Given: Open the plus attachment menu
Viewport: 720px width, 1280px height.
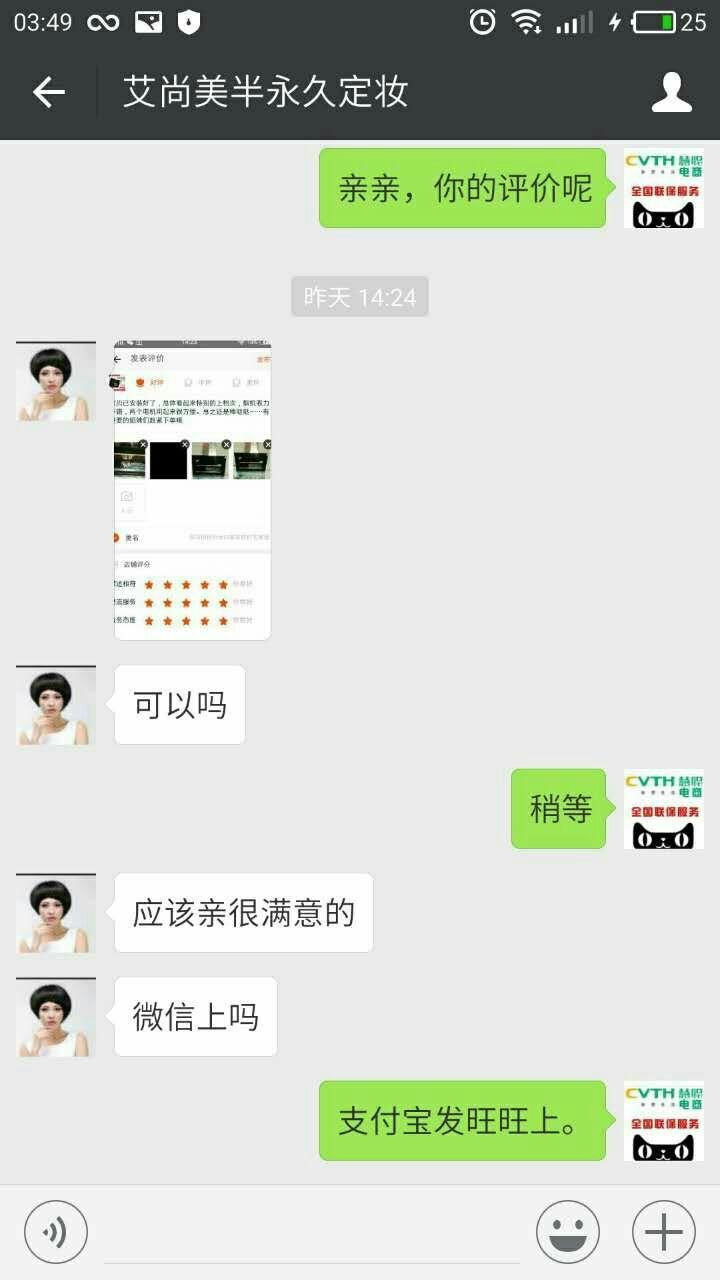Looking at the screenshot, I should click(x=663, y=1231).
